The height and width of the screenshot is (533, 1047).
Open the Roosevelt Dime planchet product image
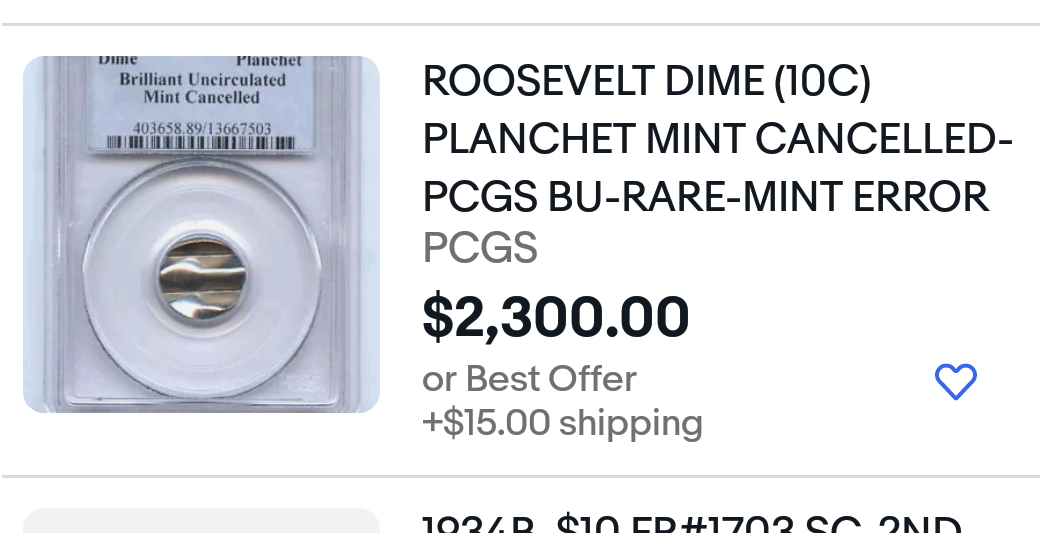pyautogui.click(x=201, y=234)
